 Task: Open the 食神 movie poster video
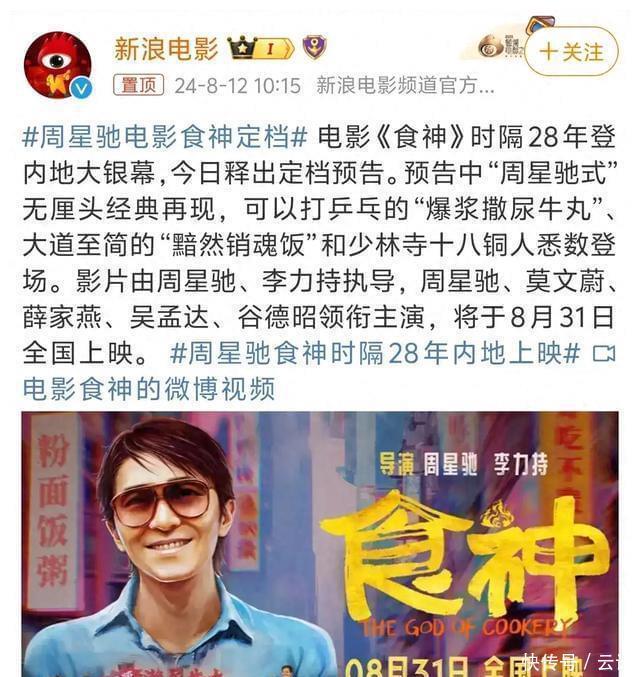(x=320, y=543)
